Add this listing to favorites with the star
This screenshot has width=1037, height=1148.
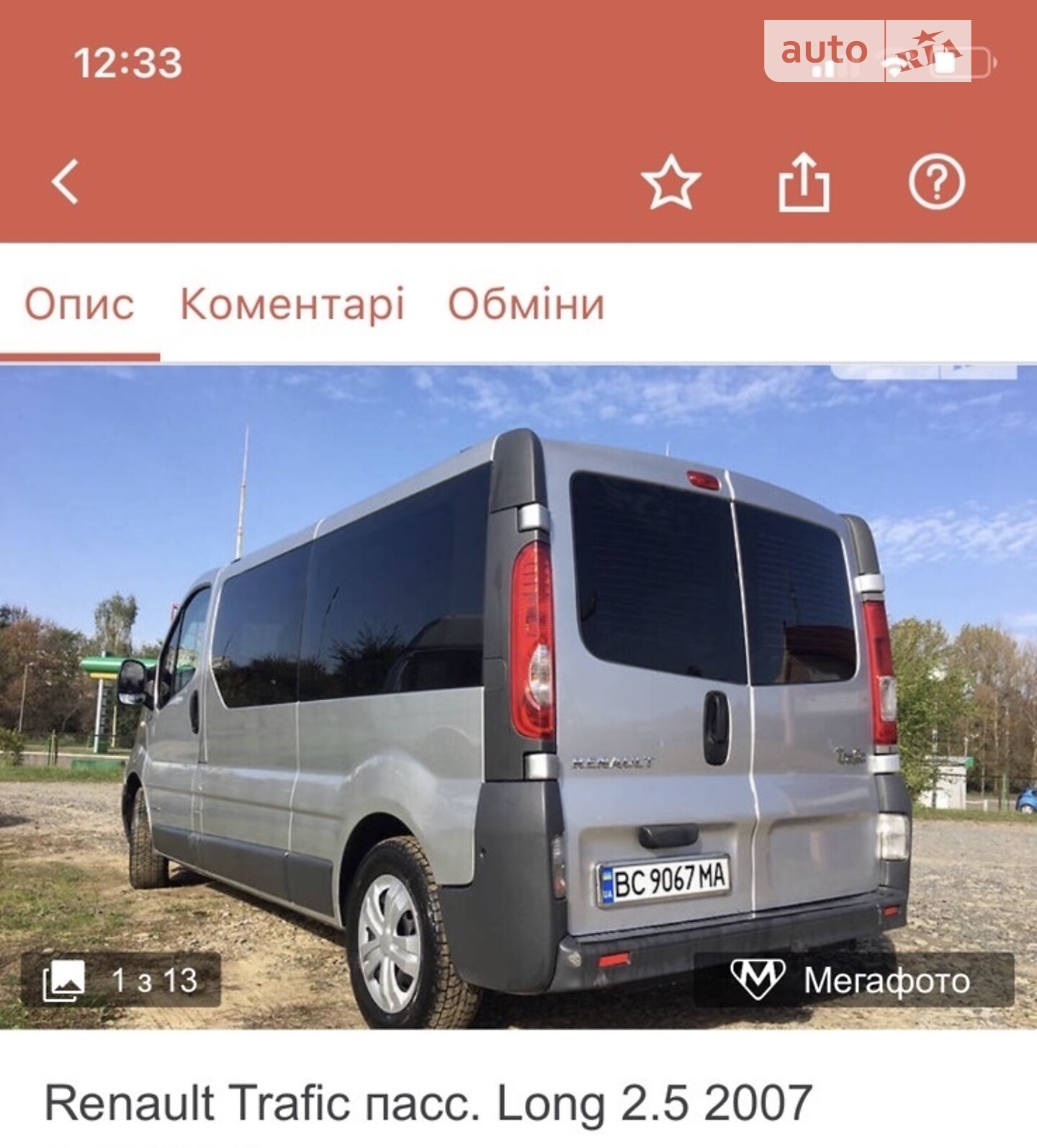point(670,182)
